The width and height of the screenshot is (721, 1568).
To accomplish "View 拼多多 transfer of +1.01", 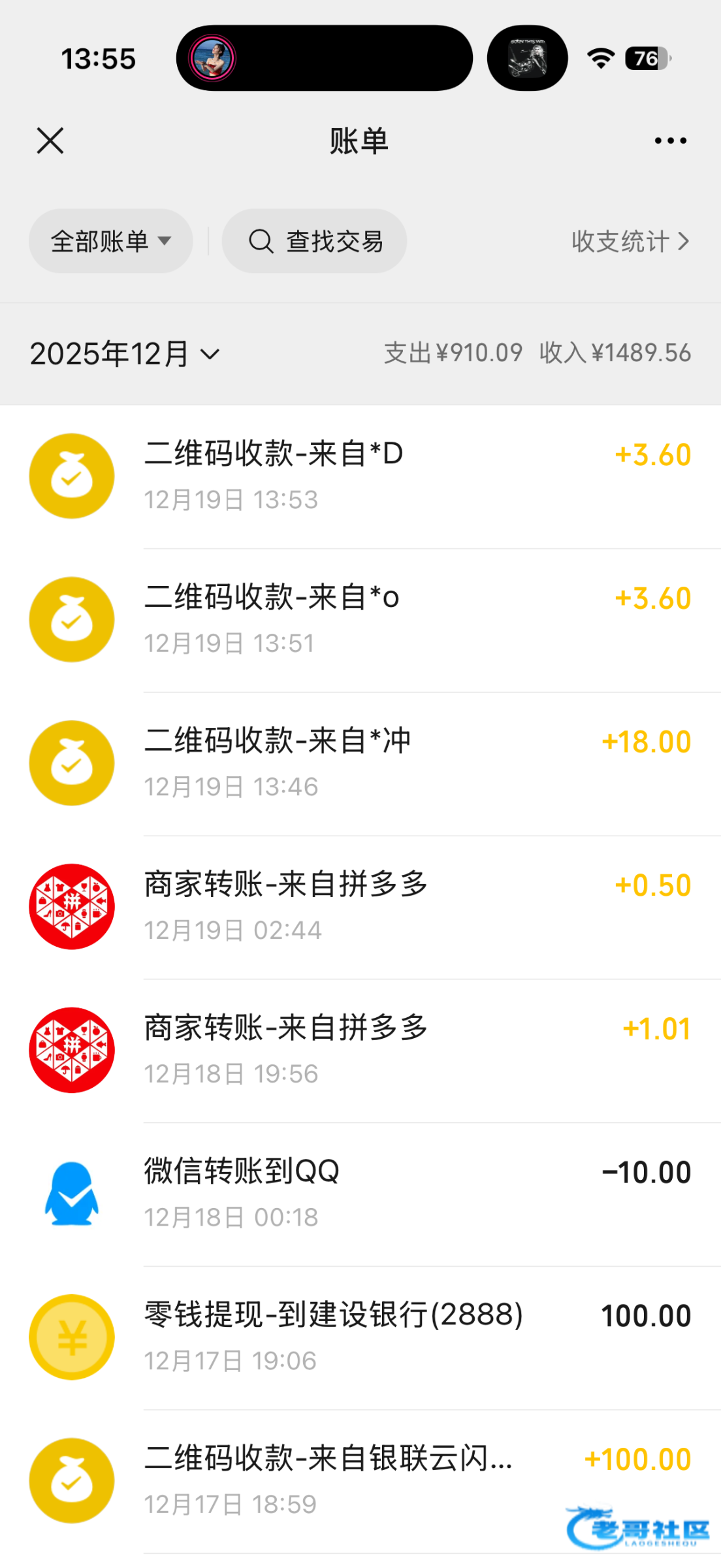I will [x=360, y=1050].
